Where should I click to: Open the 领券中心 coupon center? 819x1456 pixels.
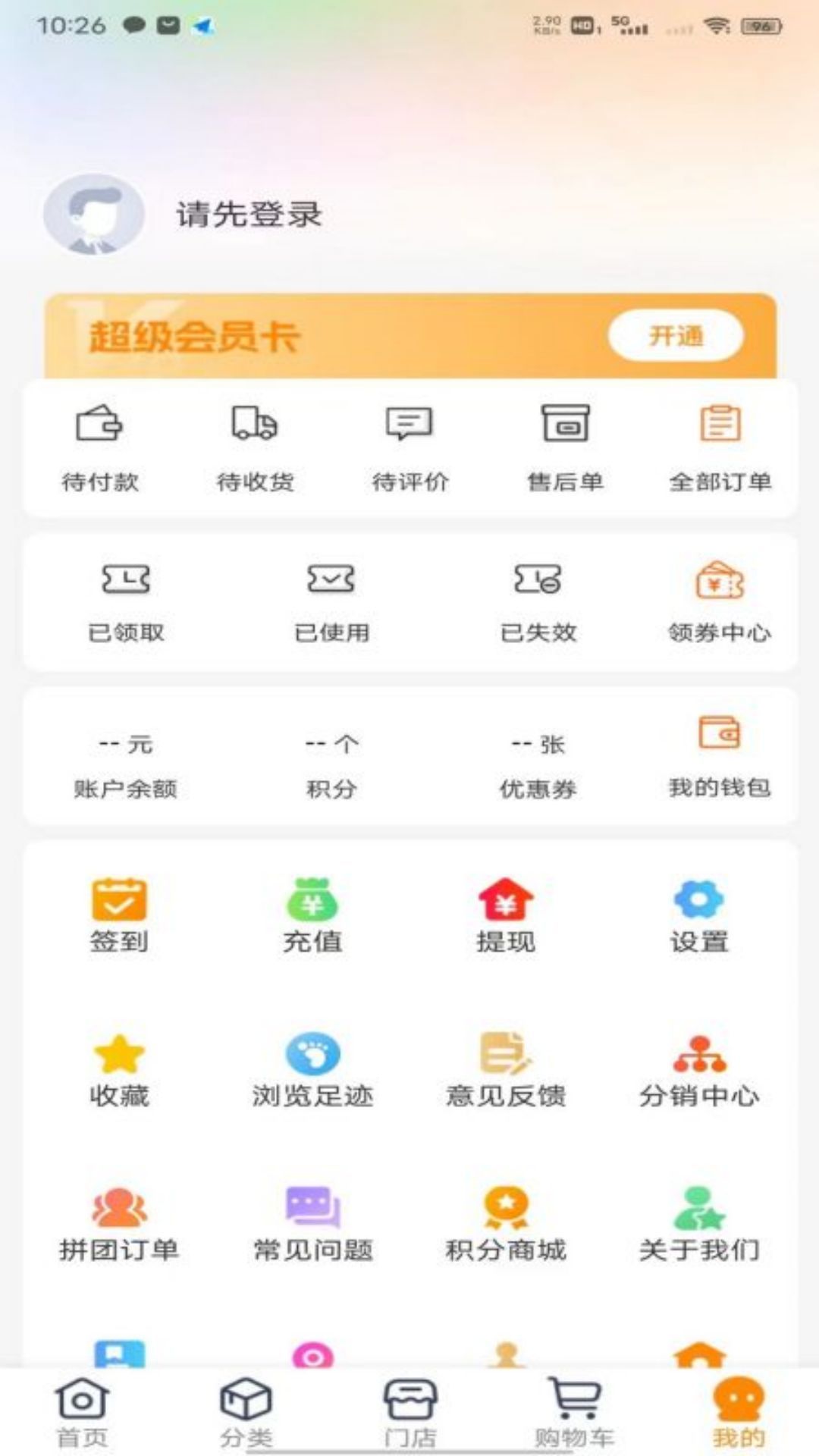click(x=720, y=603)
